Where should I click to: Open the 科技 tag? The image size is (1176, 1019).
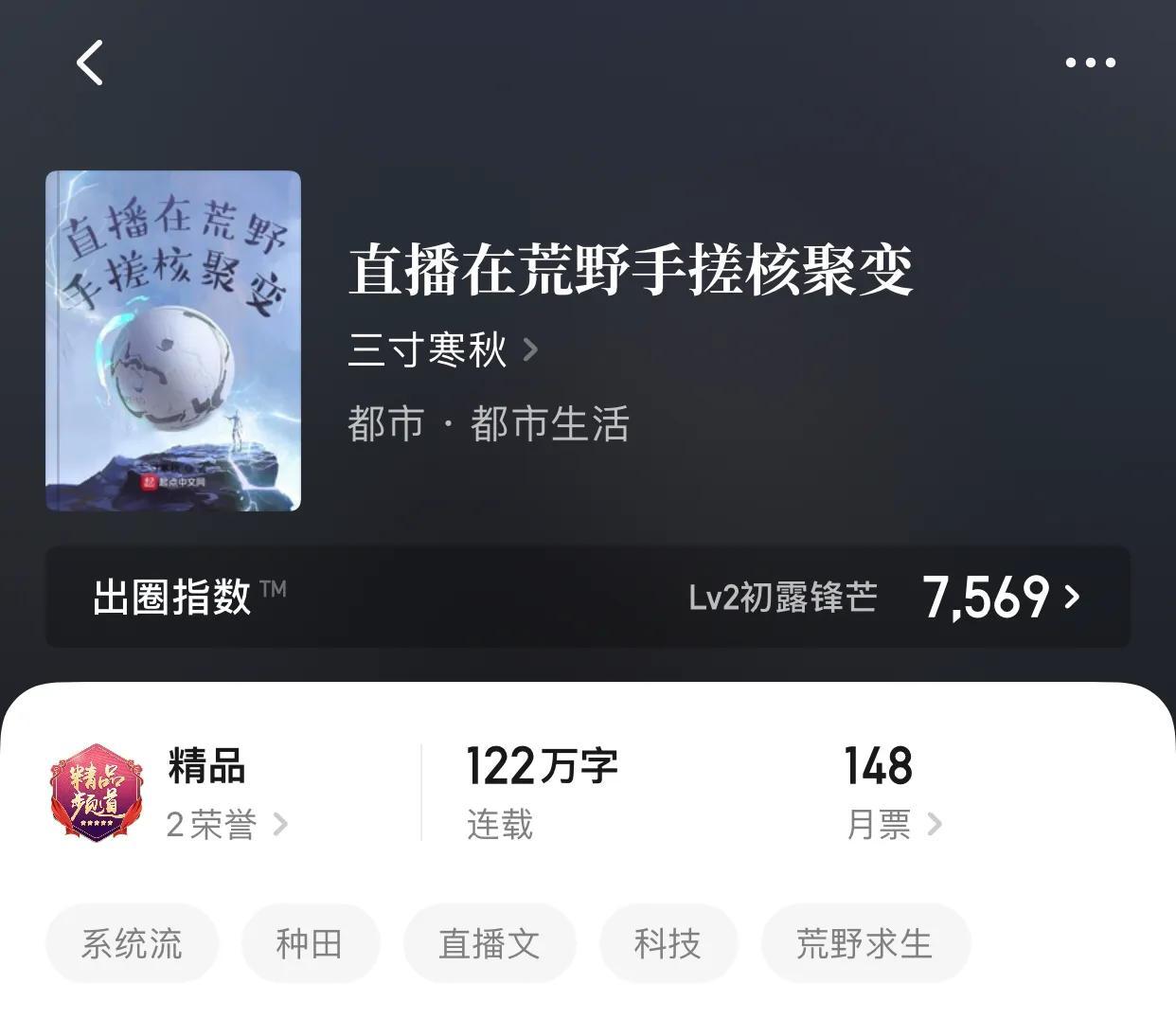[668, 943]
